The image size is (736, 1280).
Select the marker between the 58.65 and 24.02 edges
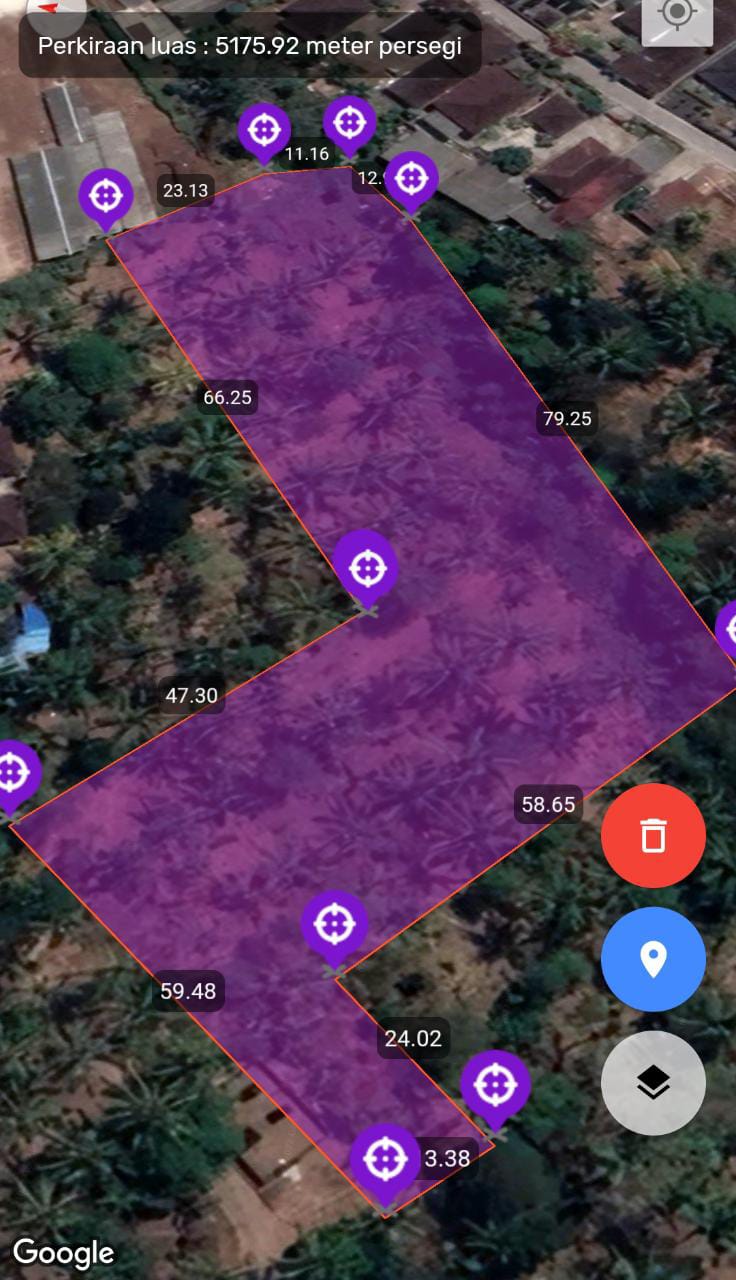click(335, 925)
